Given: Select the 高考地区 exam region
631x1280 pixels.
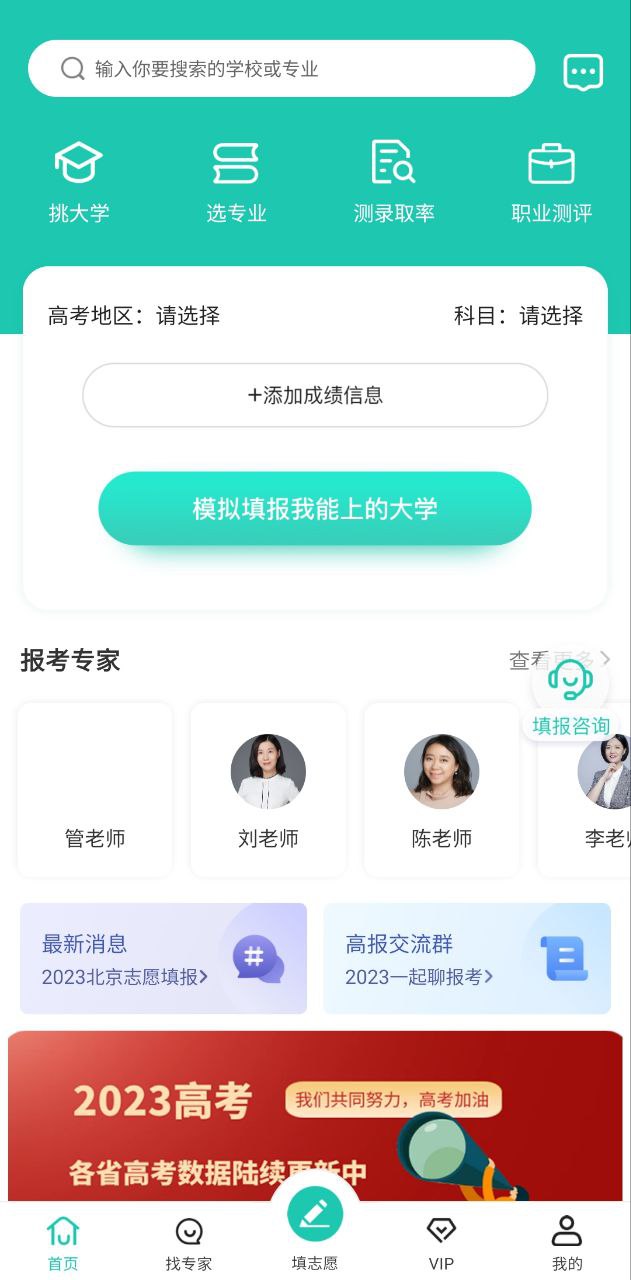Looking at the screenshot, I should [x=134, y=316].
